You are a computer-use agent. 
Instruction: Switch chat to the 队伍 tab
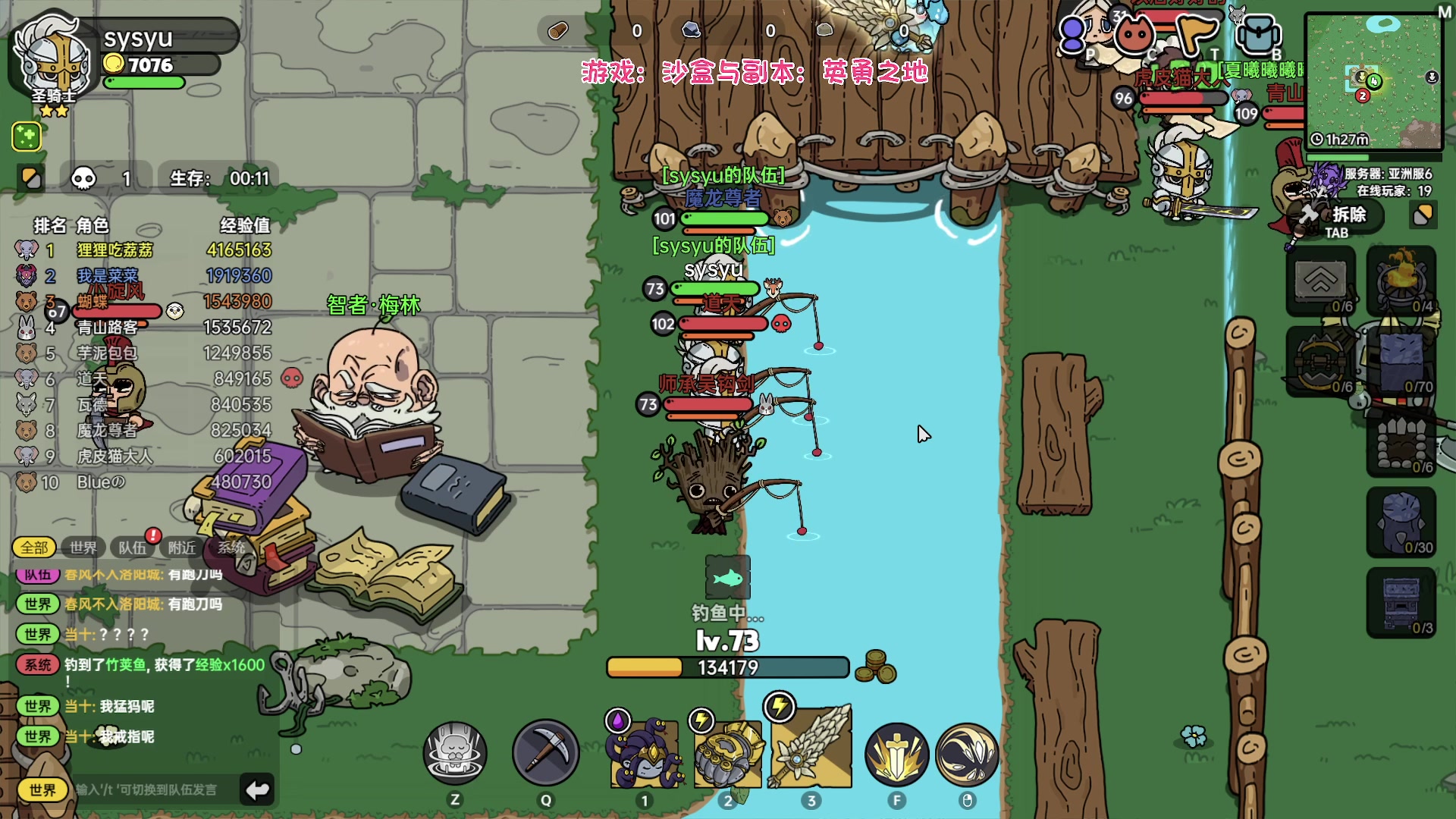[132, 548]
